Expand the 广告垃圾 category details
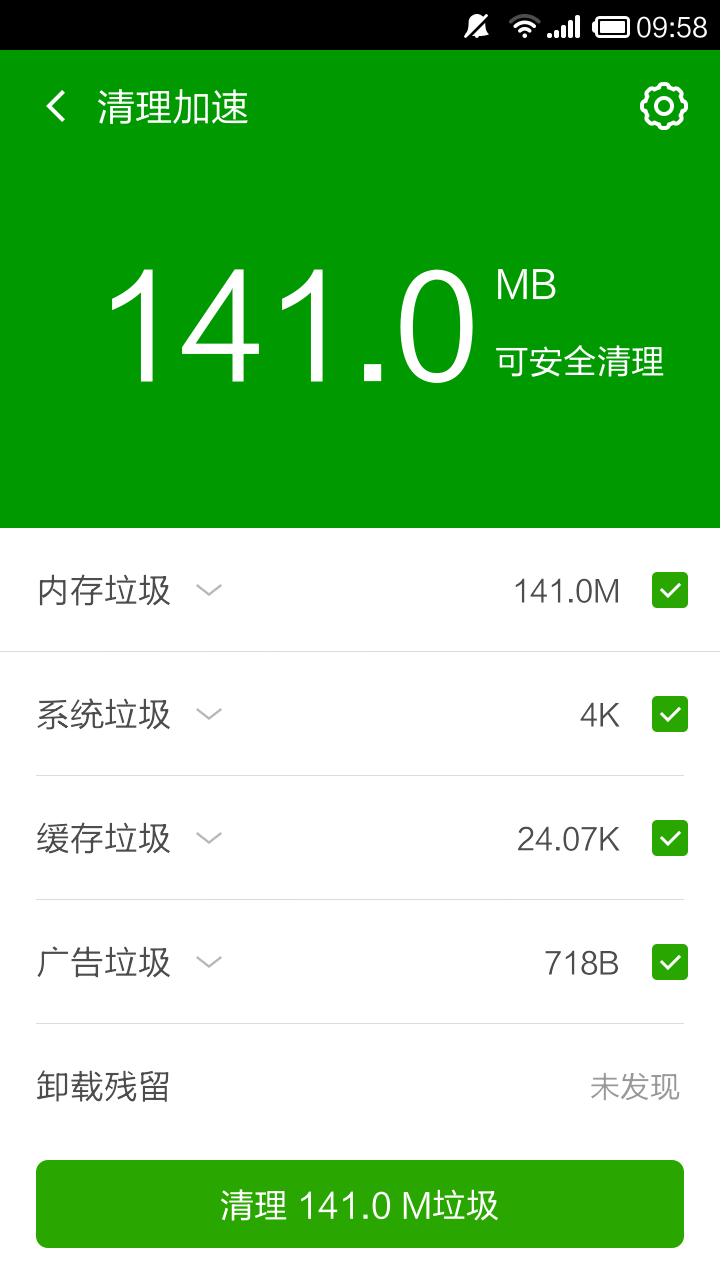720x1280 pixels. click(x=209, y=964)
